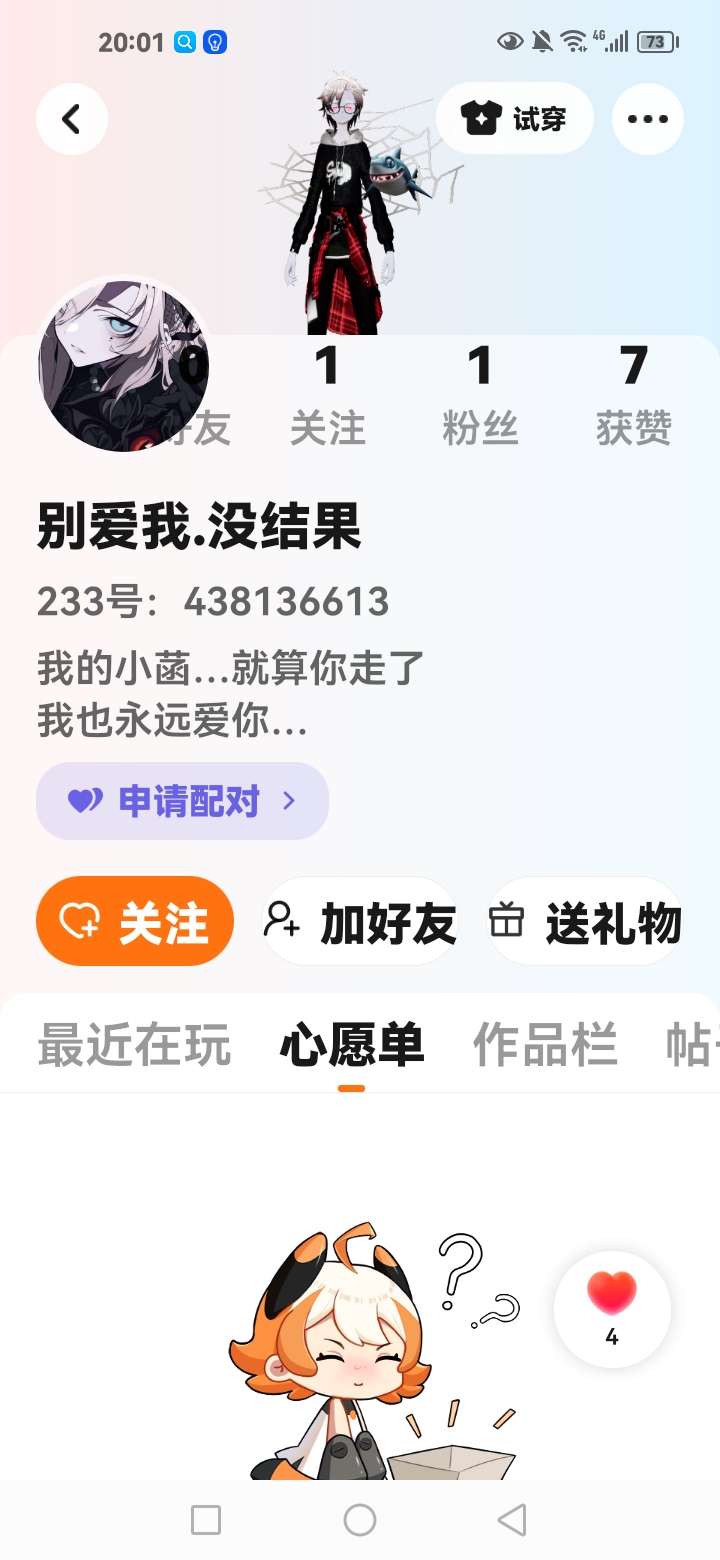Open the three-dot overflow menu

(x=647, y=120)
